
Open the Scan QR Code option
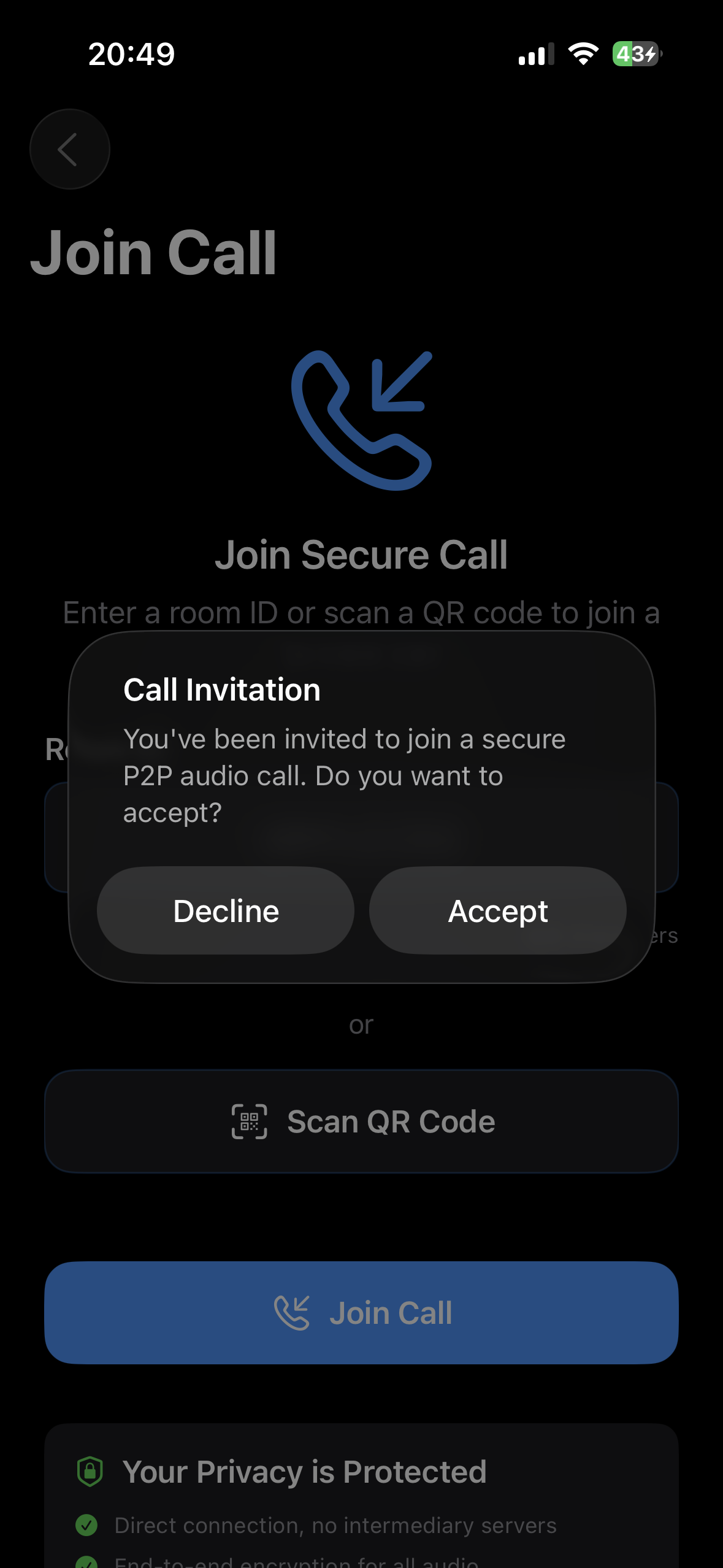tap(361, 1120)
